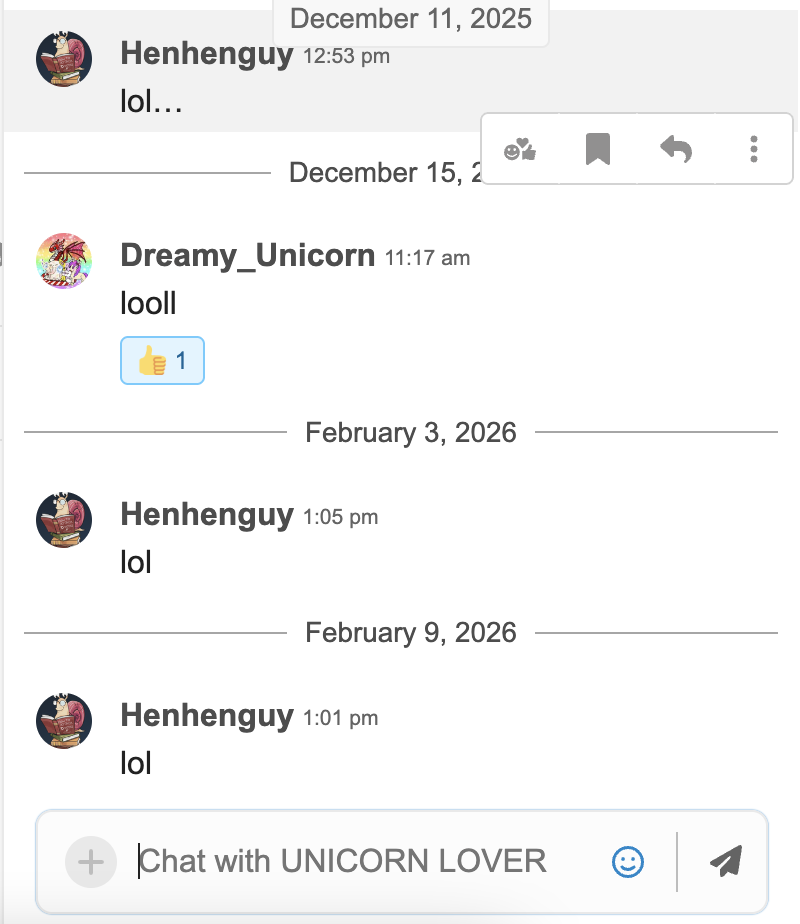This screenshot has width=800, height=924.
Task: Open the attachment plus button
Action: (91, 862)
